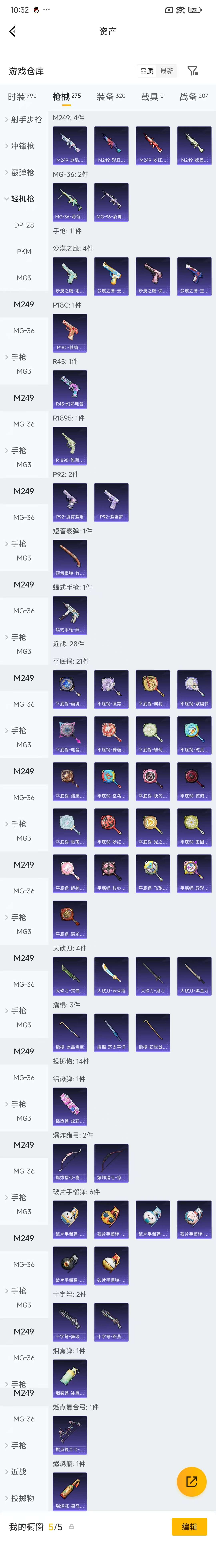Open the P92-紫幽梦 skin

tap(111, 502)
